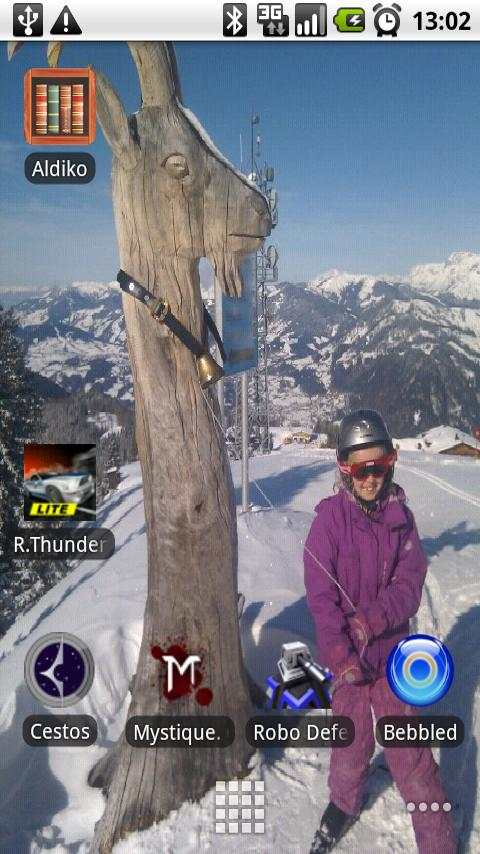Tap the home screen page indicator dots
Image resolution: width=480 pixels, height=854 pixels.
(x=429, y=807)
